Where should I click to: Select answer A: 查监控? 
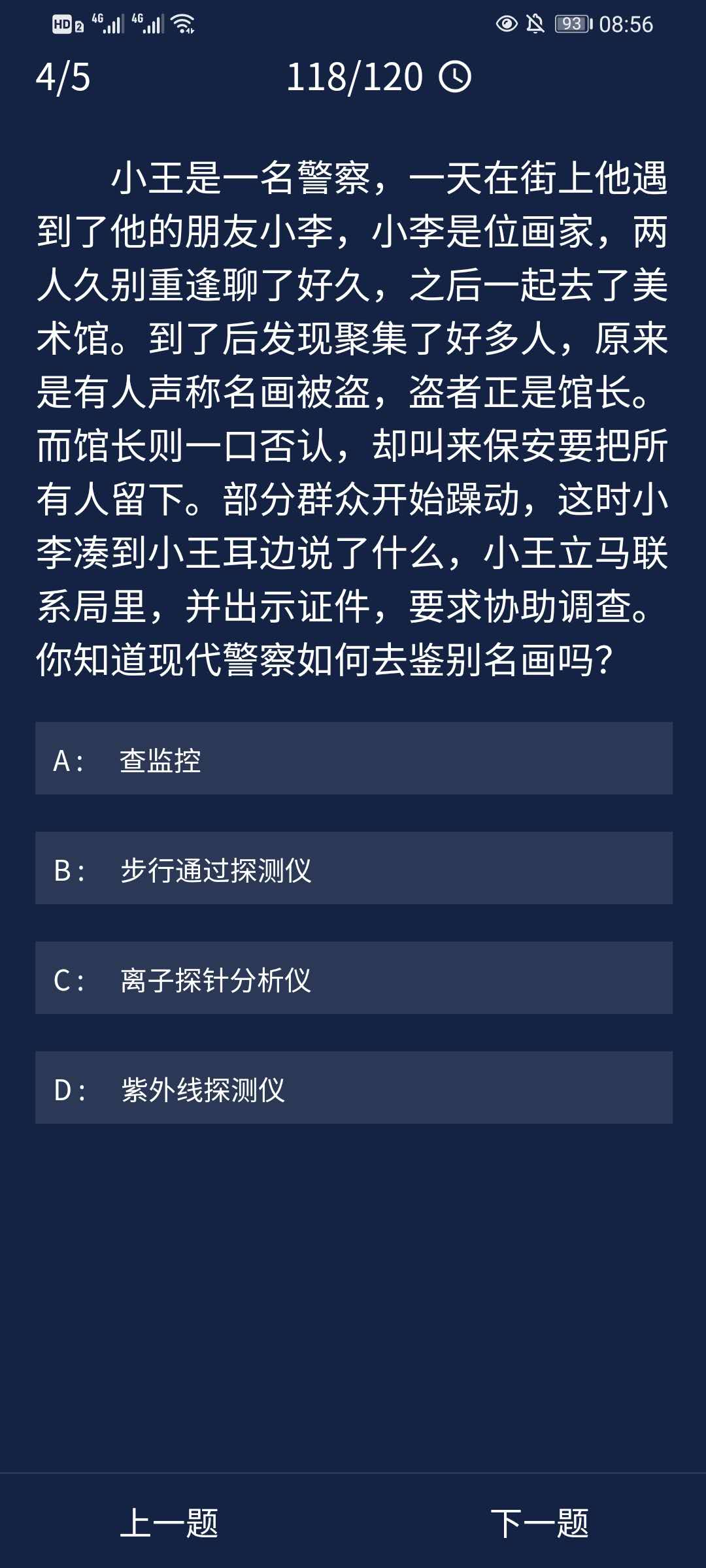pyautogui.click(x=353, y=759)
